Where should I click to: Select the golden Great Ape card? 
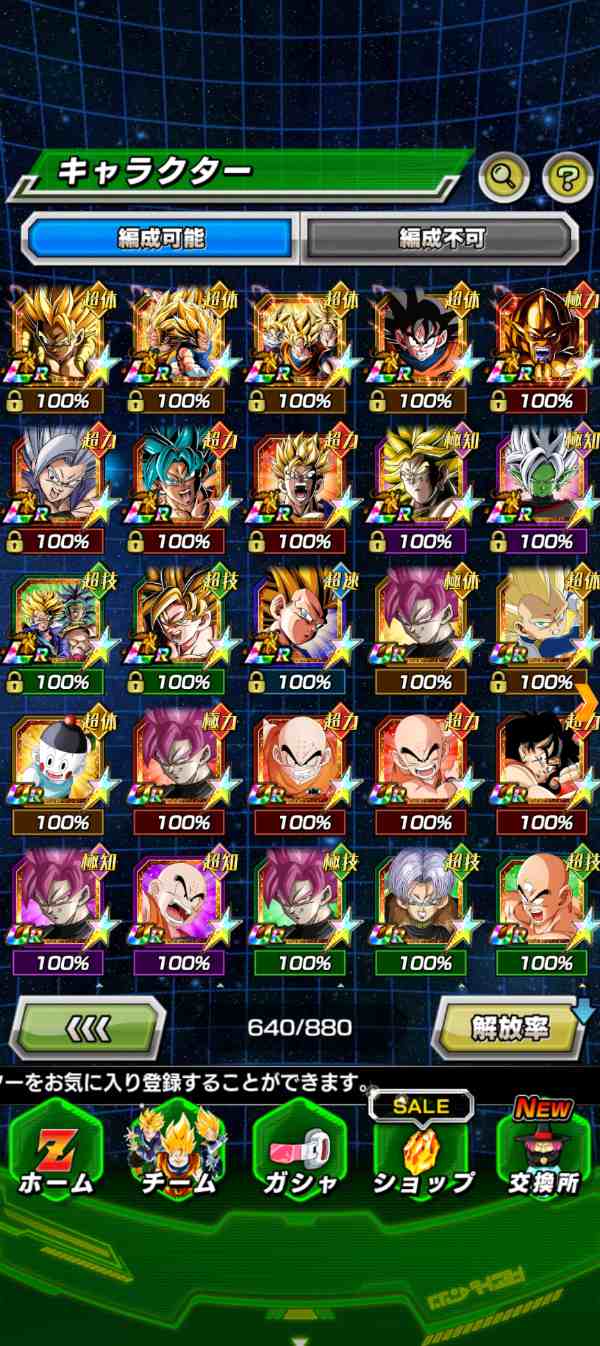pos(546,342)
